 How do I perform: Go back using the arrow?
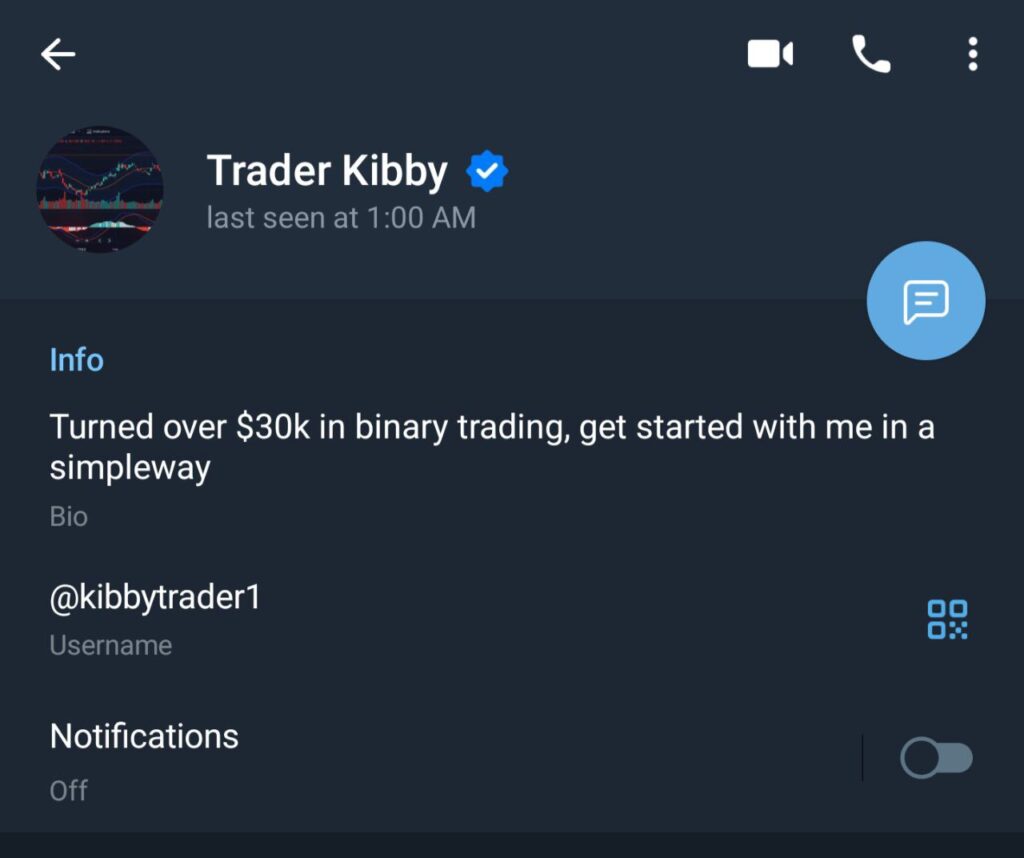(x=58, y=55)
